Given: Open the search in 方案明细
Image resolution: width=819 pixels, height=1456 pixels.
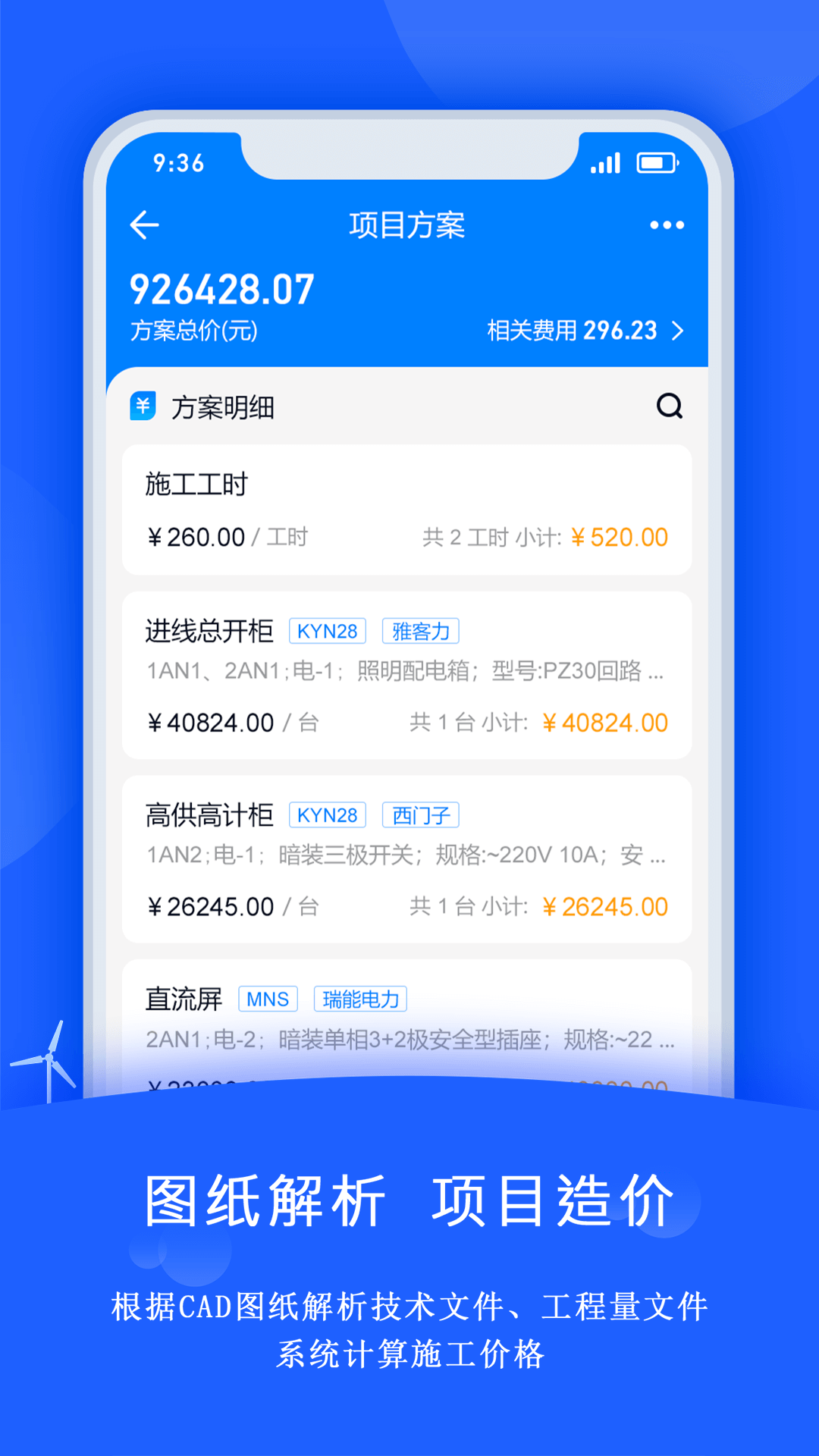Looking at the screenshot, I should click(x=668, y=407).
